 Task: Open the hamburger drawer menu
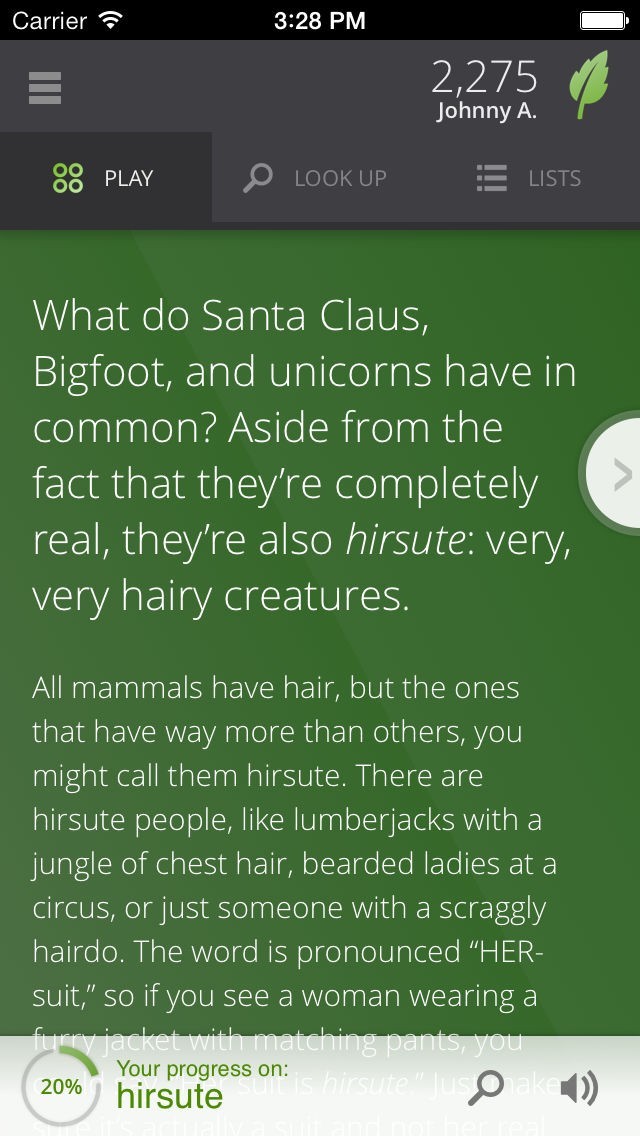tap(45, 88)
